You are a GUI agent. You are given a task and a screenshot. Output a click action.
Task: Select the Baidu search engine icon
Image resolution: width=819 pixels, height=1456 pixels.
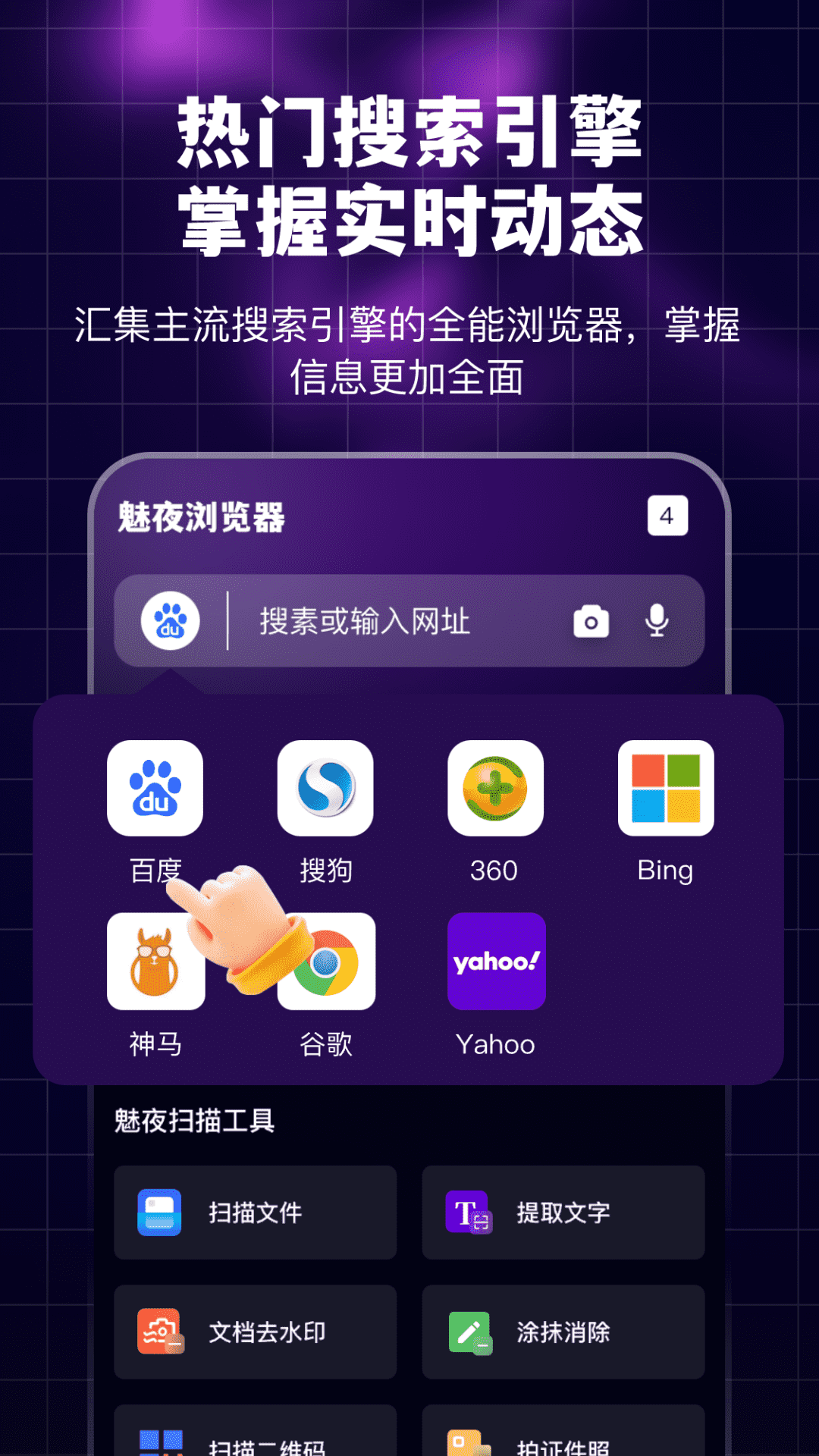point(155,789)
